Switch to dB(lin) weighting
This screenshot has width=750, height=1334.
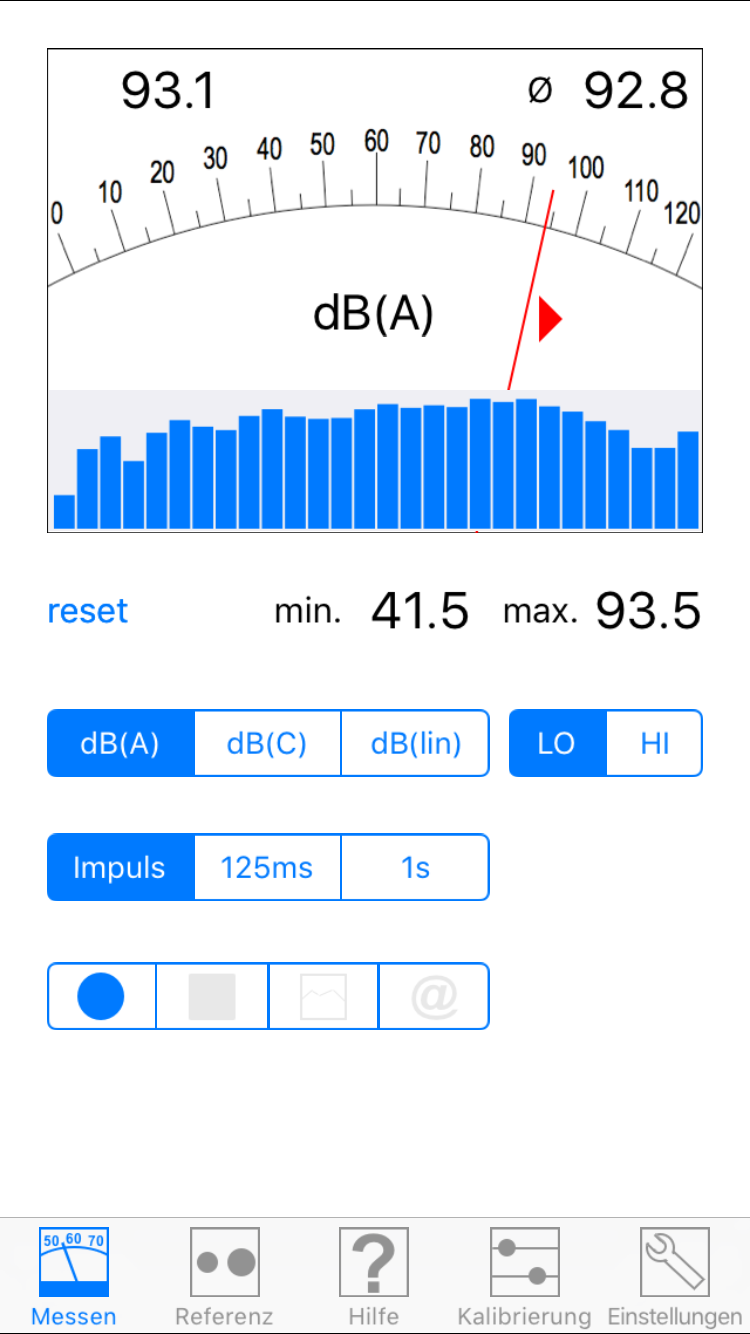click(x=415, y=744)
